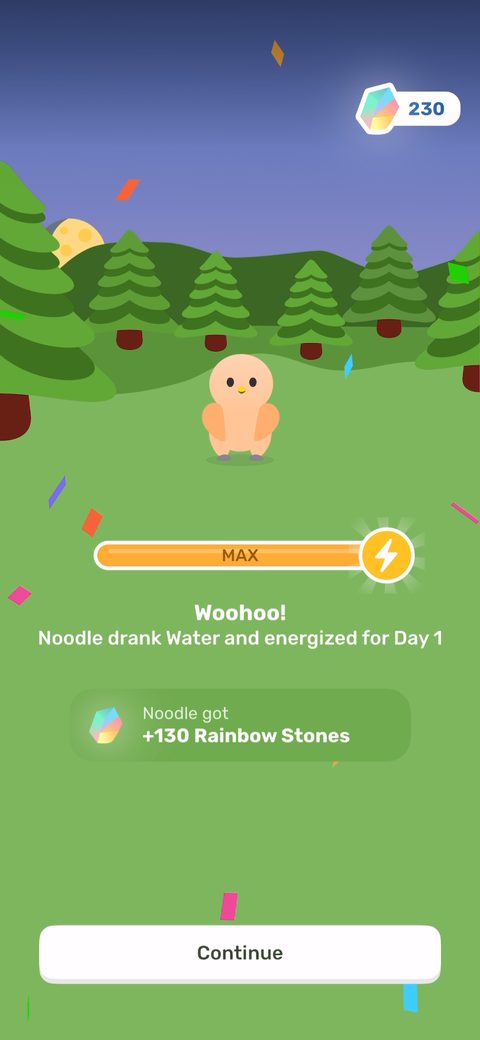Open the Rainbow Stones balance showing 230
The image size is (480, 1040).
click(x=408, y=108)
